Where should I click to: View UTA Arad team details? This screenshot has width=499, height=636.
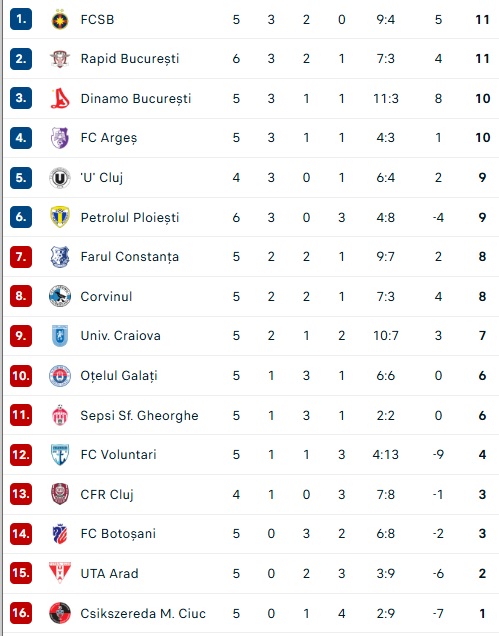(251, 574)
